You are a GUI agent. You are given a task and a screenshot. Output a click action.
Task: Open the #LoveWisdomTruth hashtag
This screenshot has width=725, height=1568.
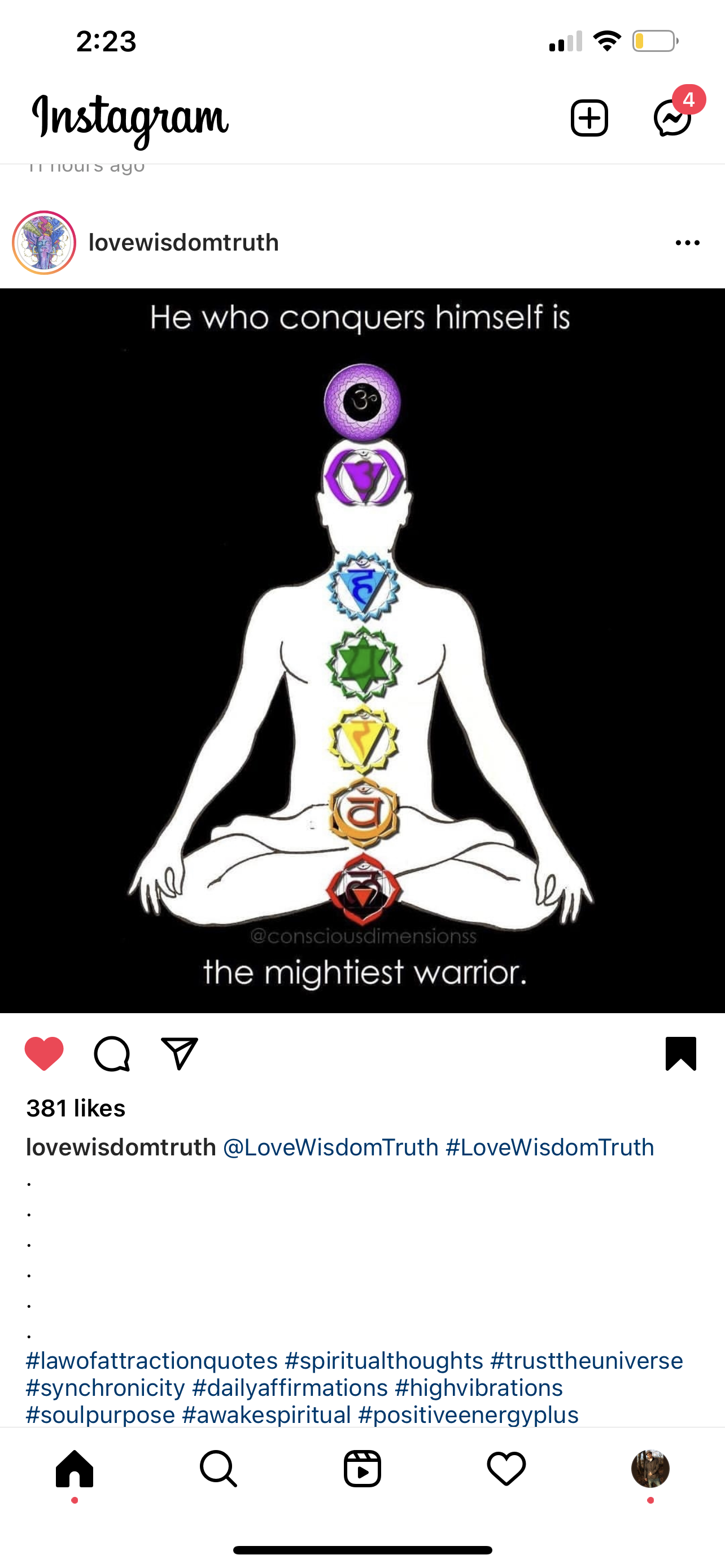coord(550,1147)
